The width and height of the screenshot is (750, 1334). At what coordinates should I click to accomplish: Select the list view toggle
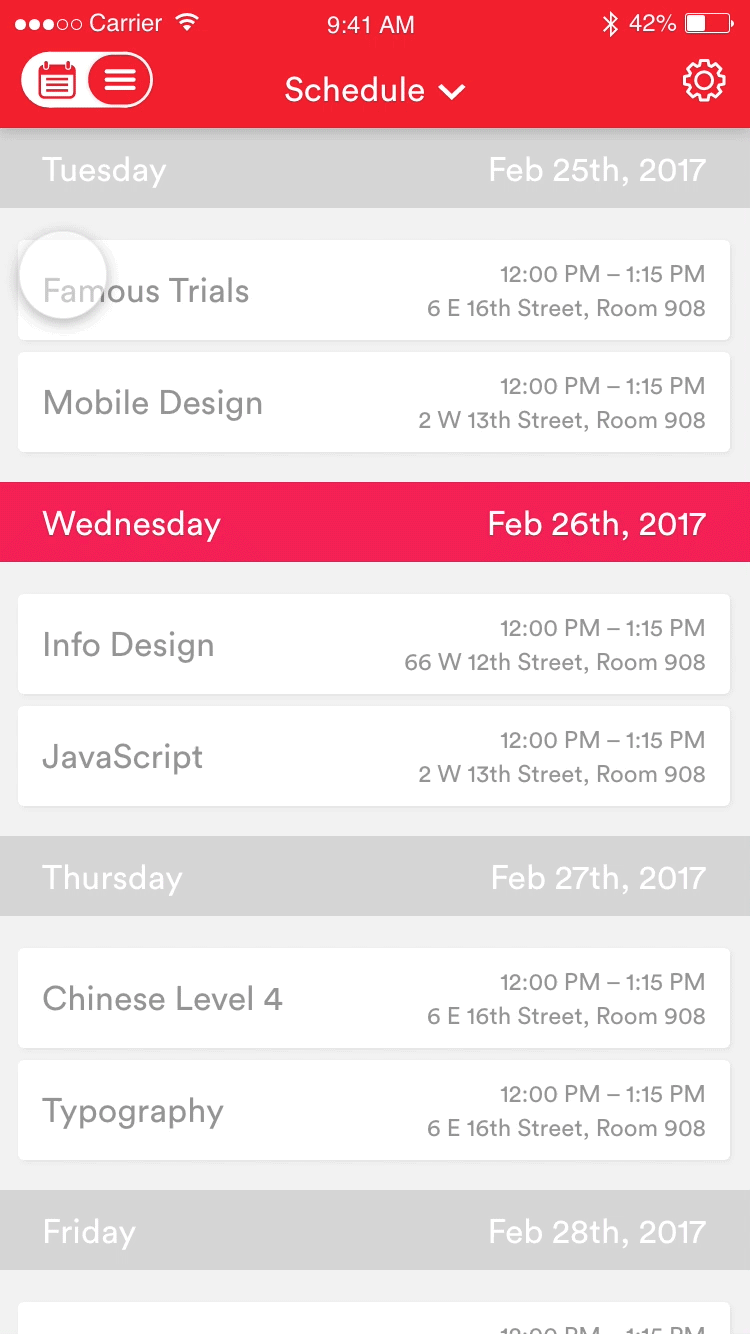pos(120,80)
